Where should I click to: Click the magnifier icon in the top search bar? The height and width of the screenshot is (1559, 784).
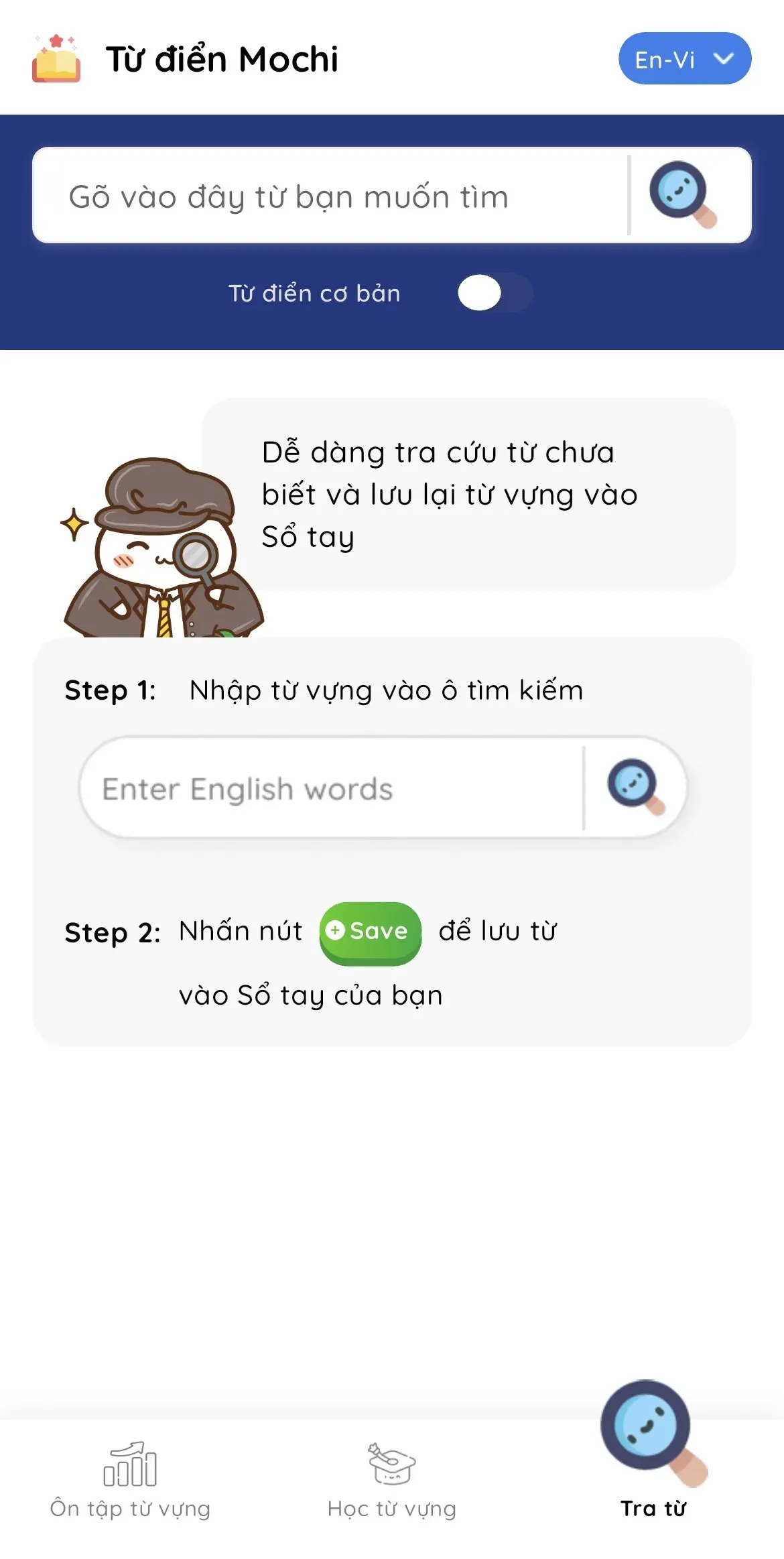(681, 196)
